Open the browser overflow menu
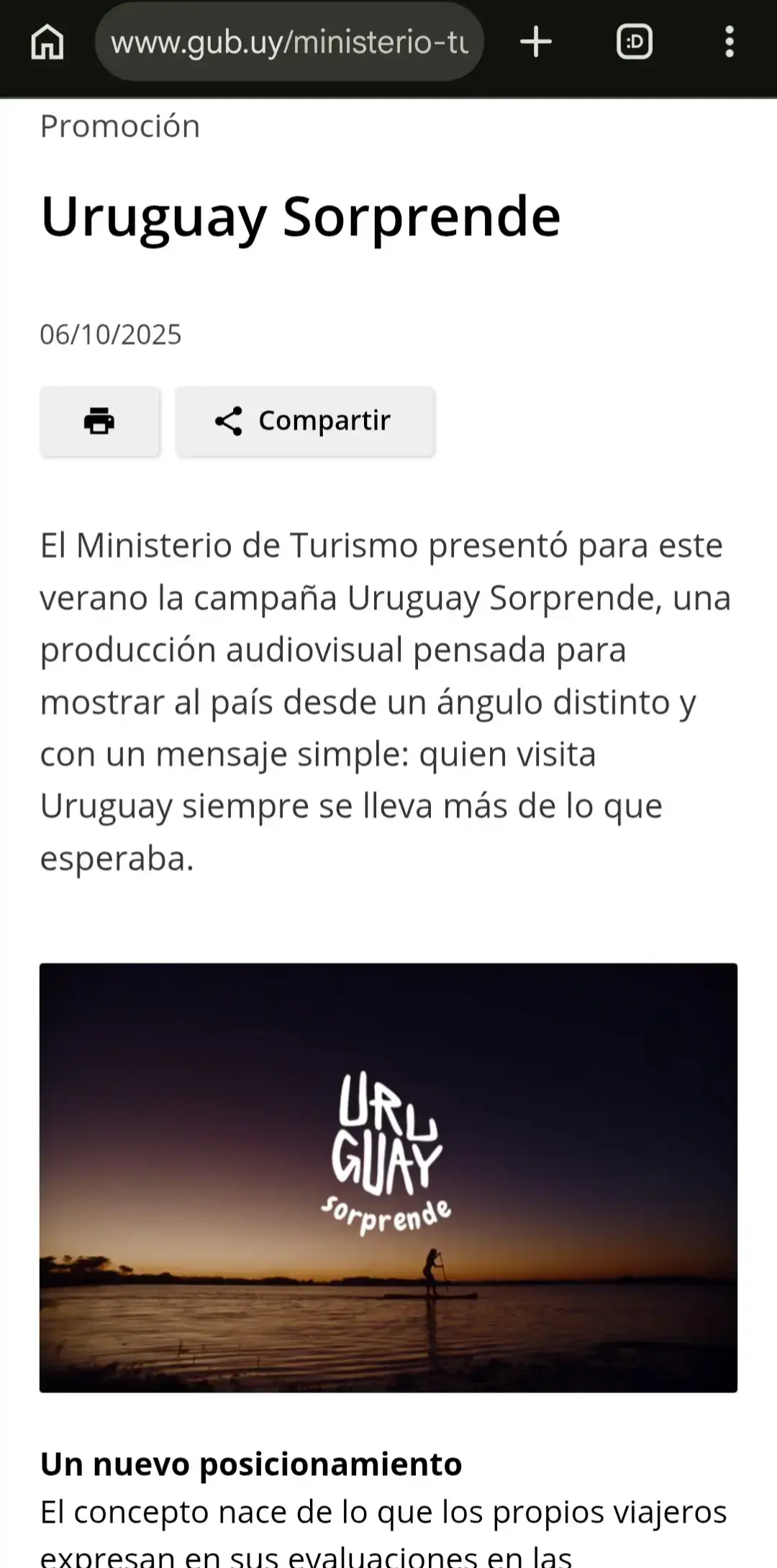The image size is (777, 1568). [x=730, y=42]
